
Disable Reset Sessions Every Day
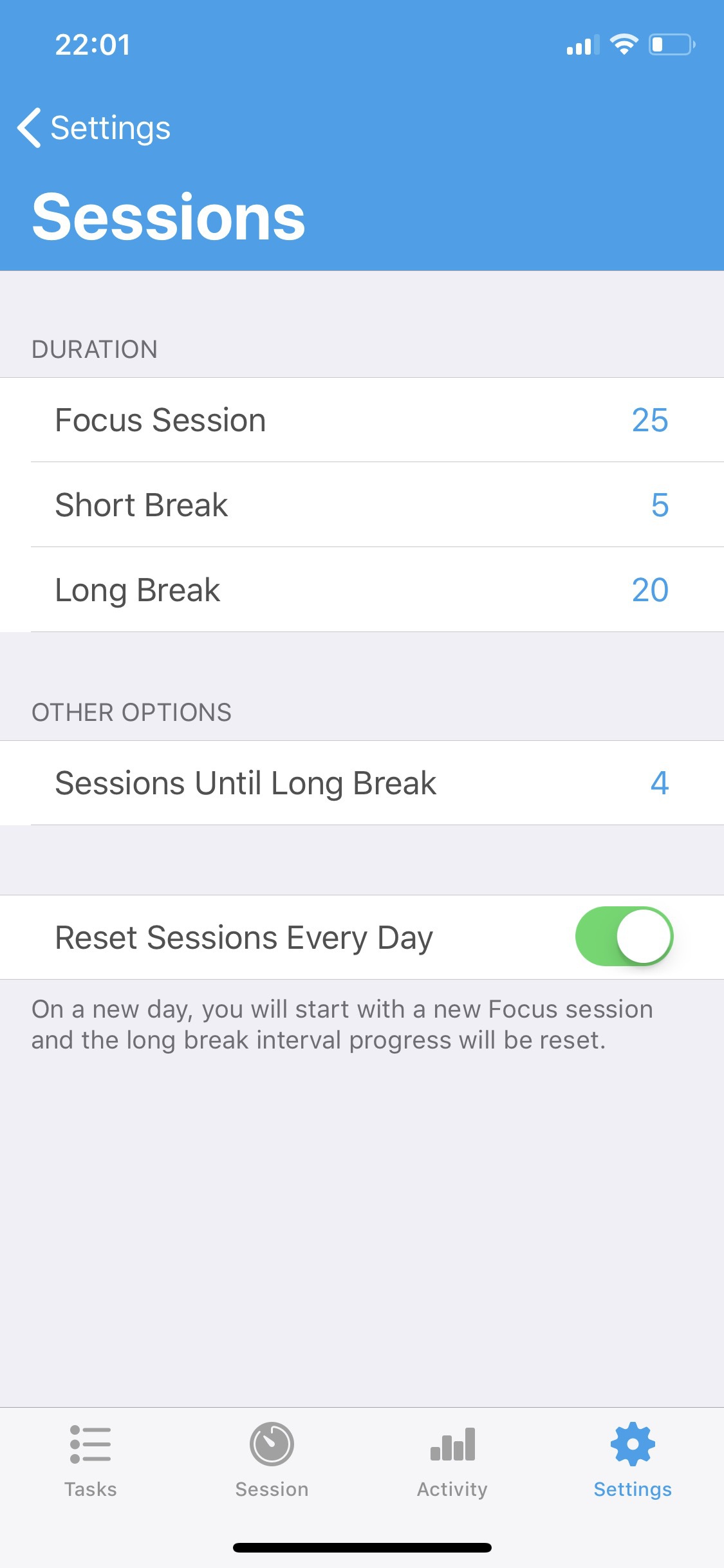point(623,937)
